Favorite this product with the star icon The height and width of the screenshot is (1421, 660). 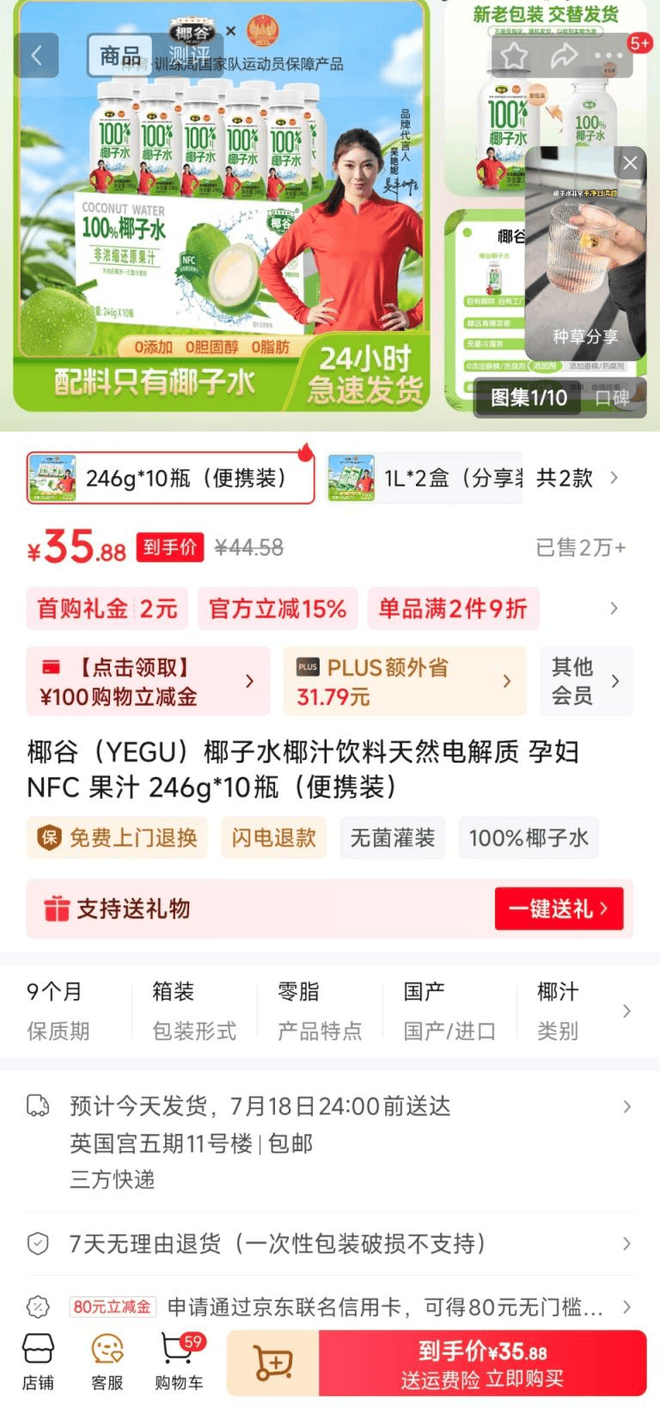click(514, 56)
